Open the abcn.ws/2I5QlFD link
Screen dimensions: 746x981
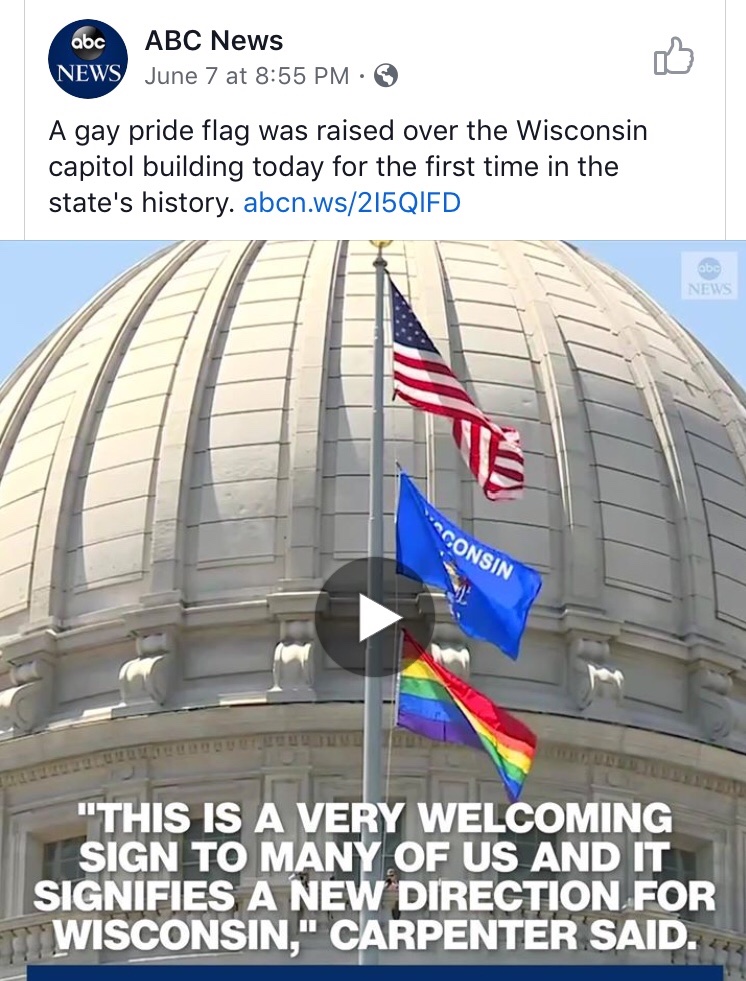point(352,203)
